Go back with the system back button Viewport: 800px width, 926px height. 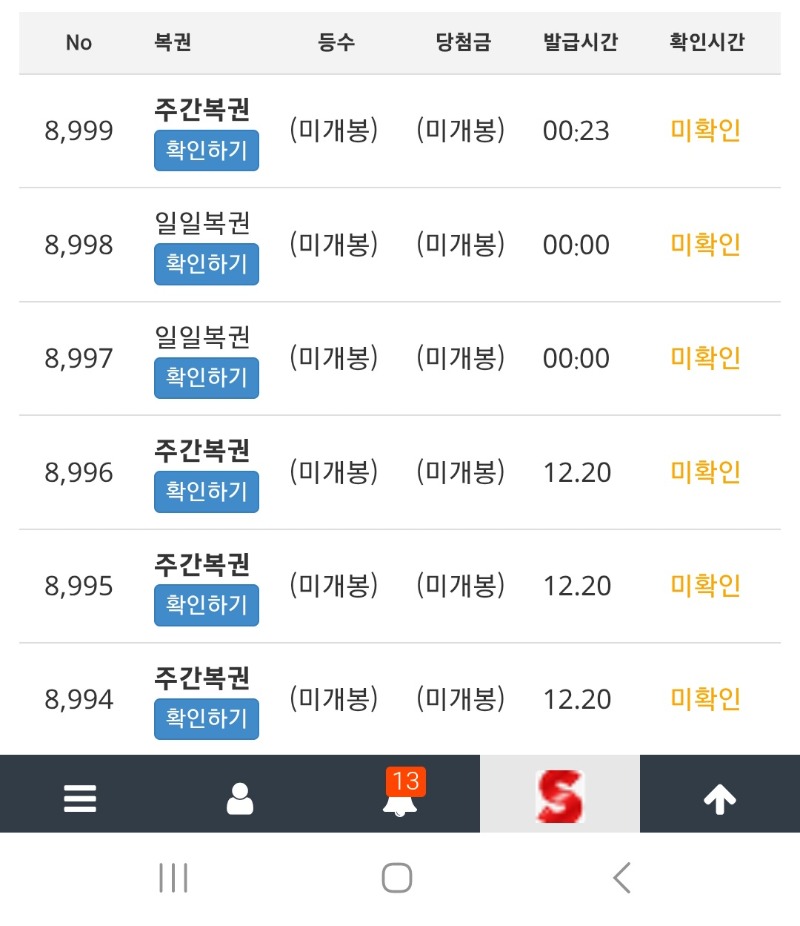coord(622,878)
